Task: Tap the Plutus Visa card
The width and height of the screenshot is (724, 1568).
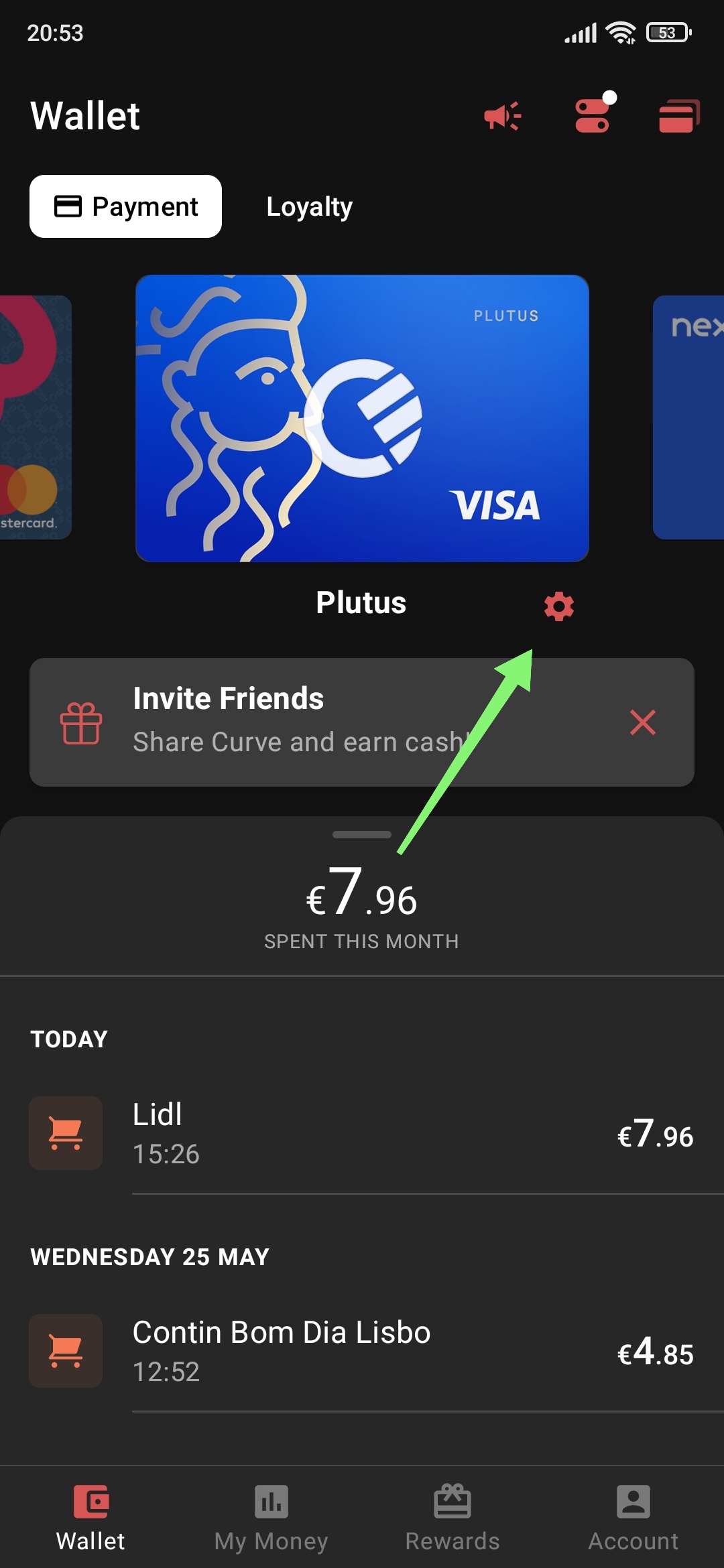Action: click(x=362, y=418)
